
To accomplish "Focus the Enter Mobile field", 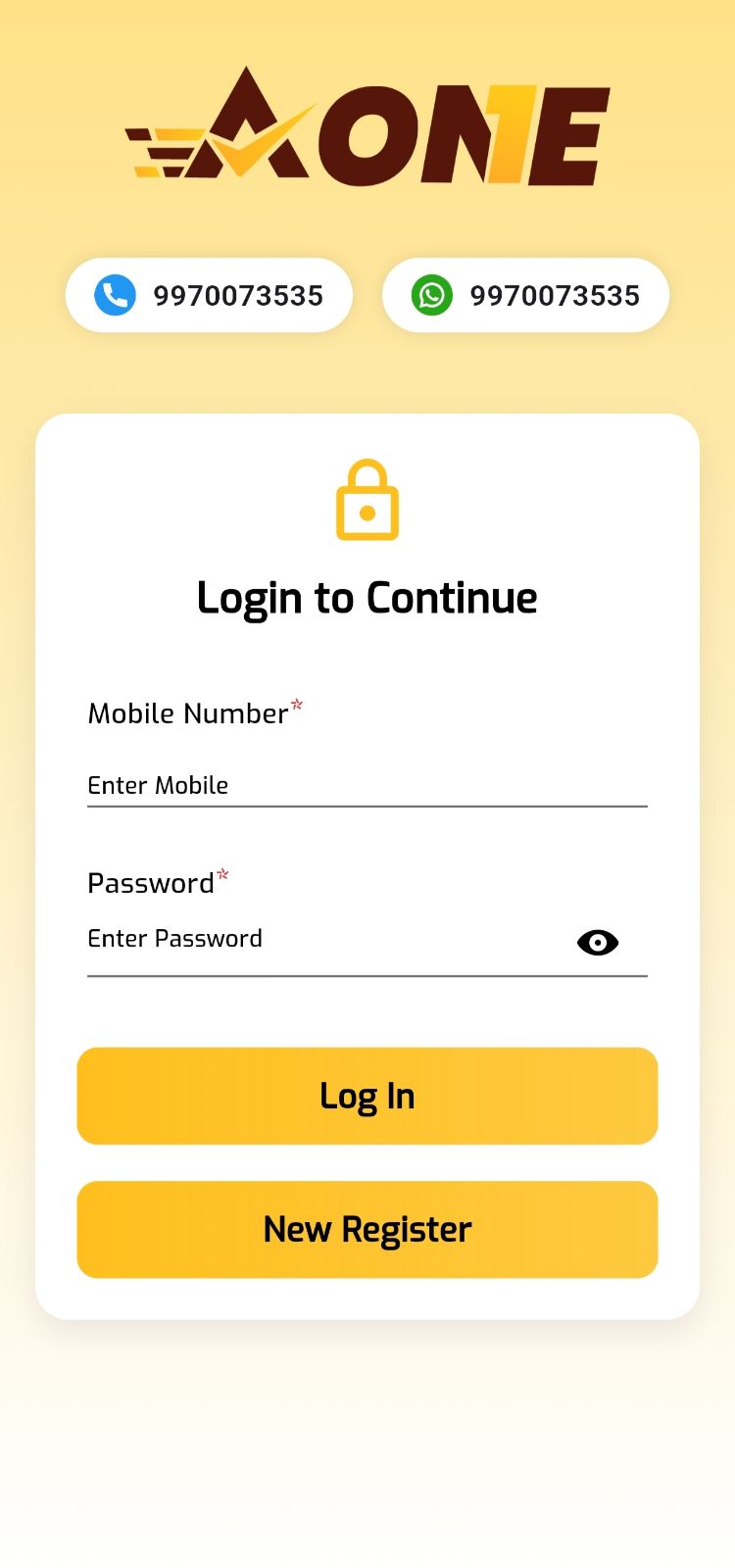I will [x=367, y=785].
